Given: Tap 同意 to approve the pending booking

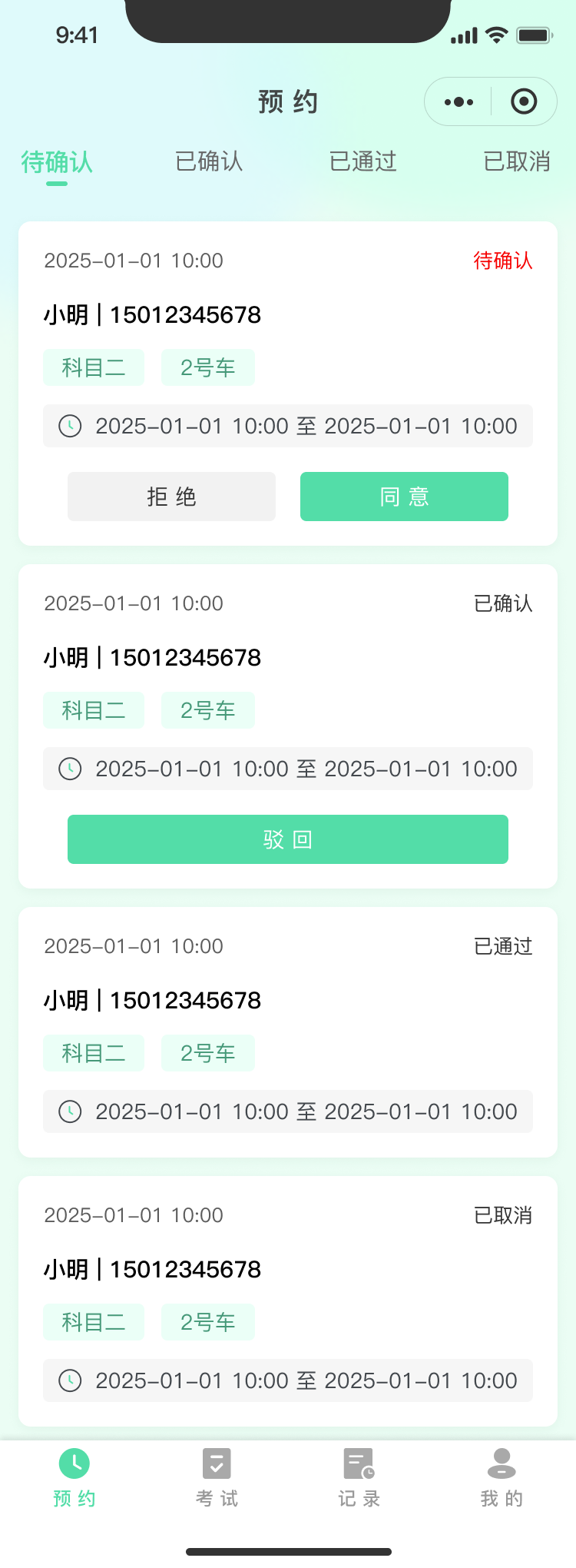Looking at the screenshot, I should (x=404, y=497).
